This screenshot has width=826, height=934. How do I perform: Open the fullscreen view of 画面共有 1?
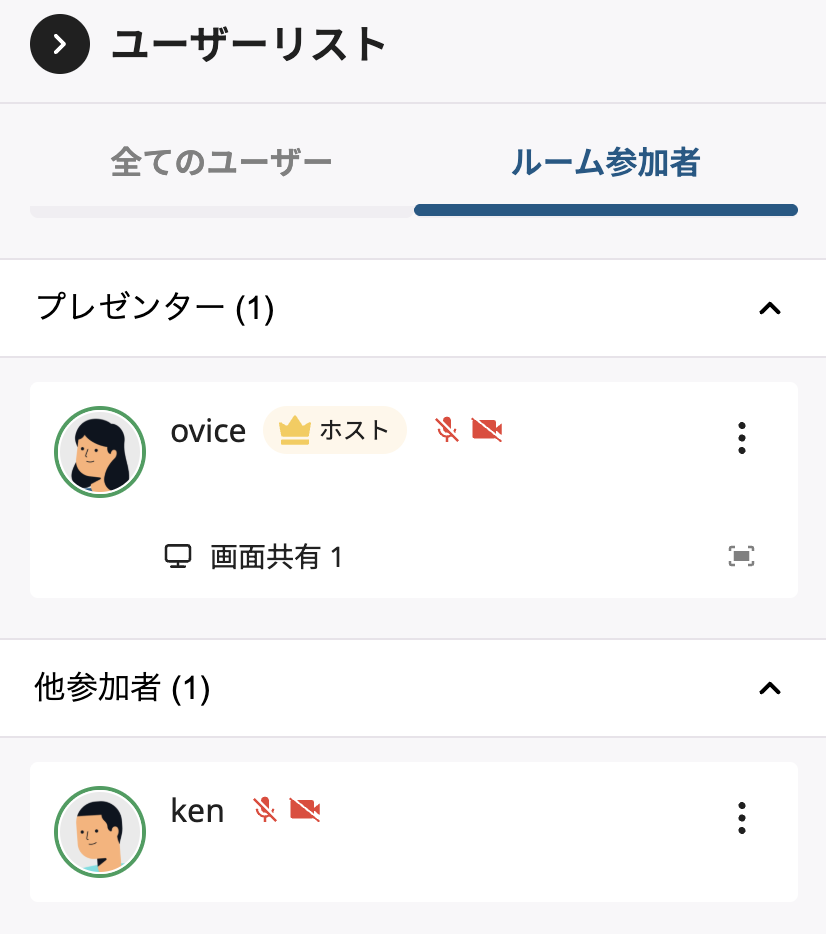click(740, 557)
